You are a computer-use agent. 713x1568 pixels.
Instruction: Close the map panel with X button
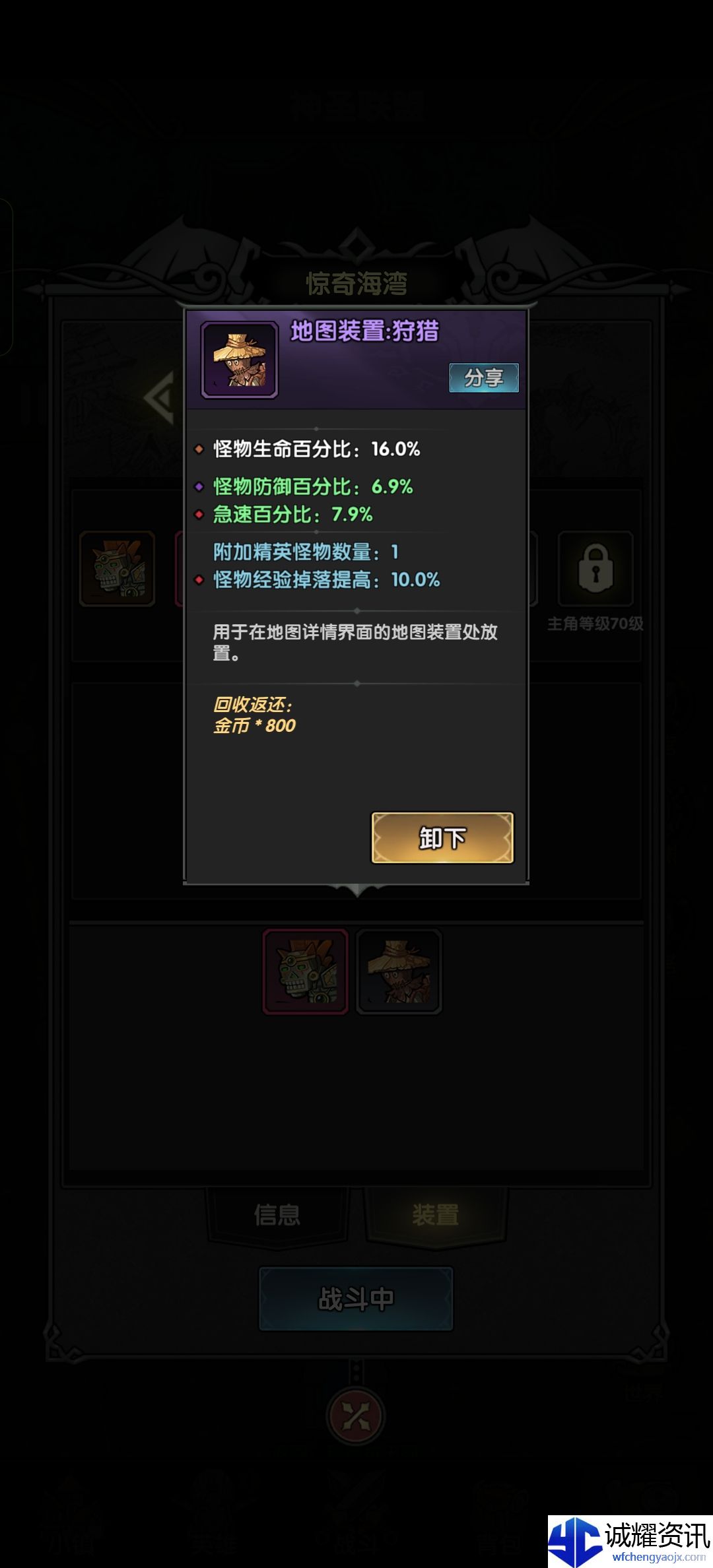pos(356,1416)
